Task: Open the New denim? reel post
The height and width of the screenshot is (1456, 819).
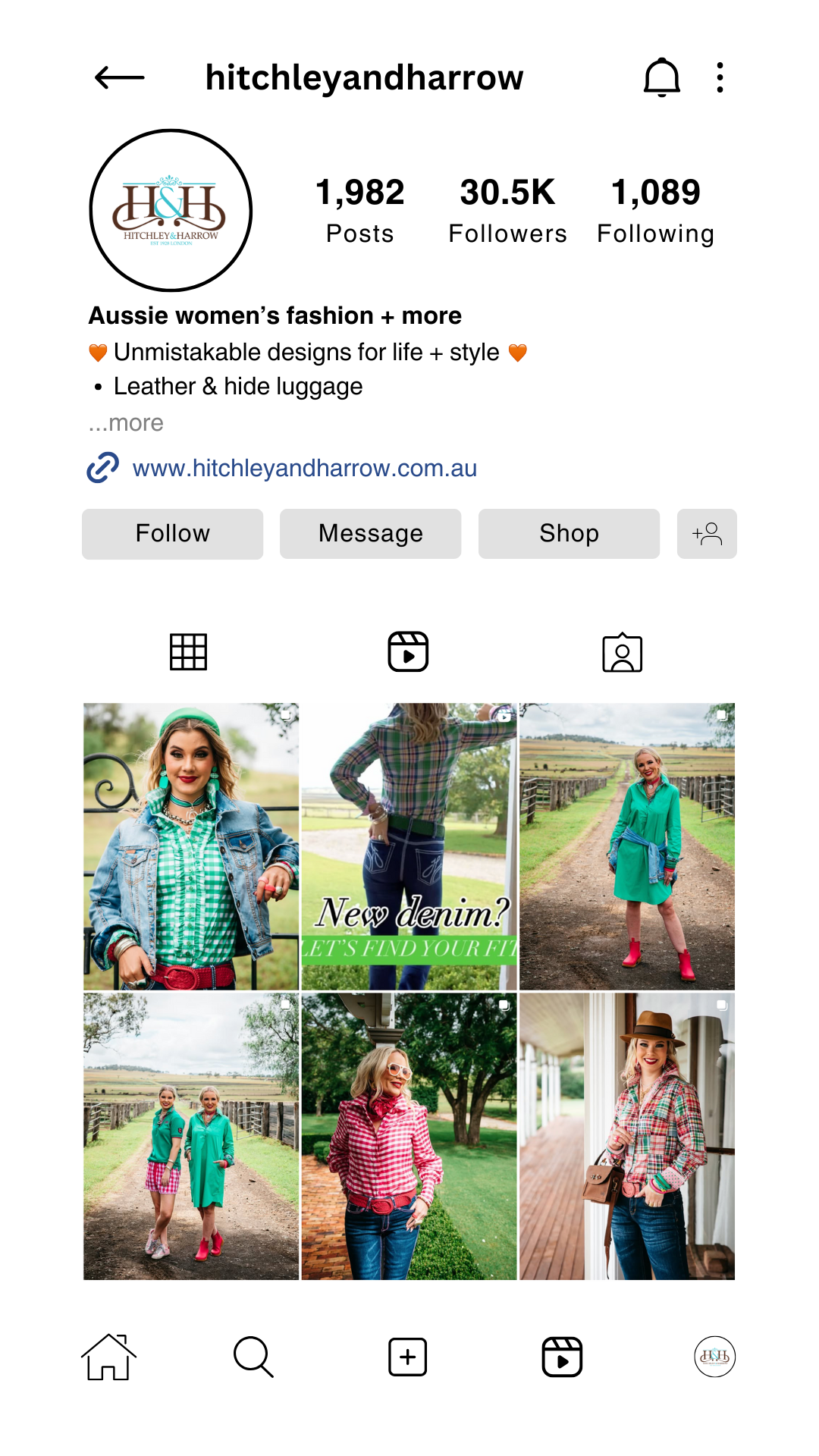Action: click(x=409, y=846)
